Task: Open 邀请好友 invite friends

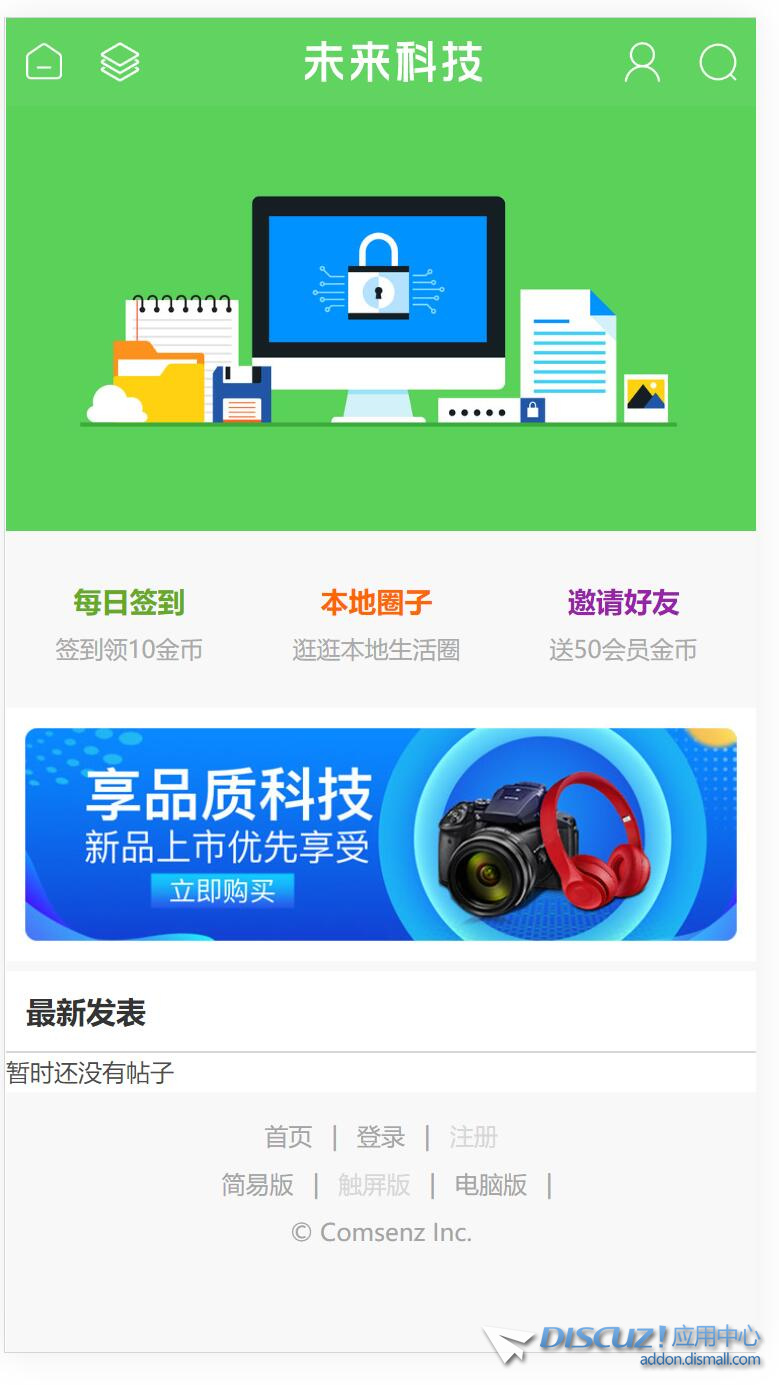Action: (623, 603)
